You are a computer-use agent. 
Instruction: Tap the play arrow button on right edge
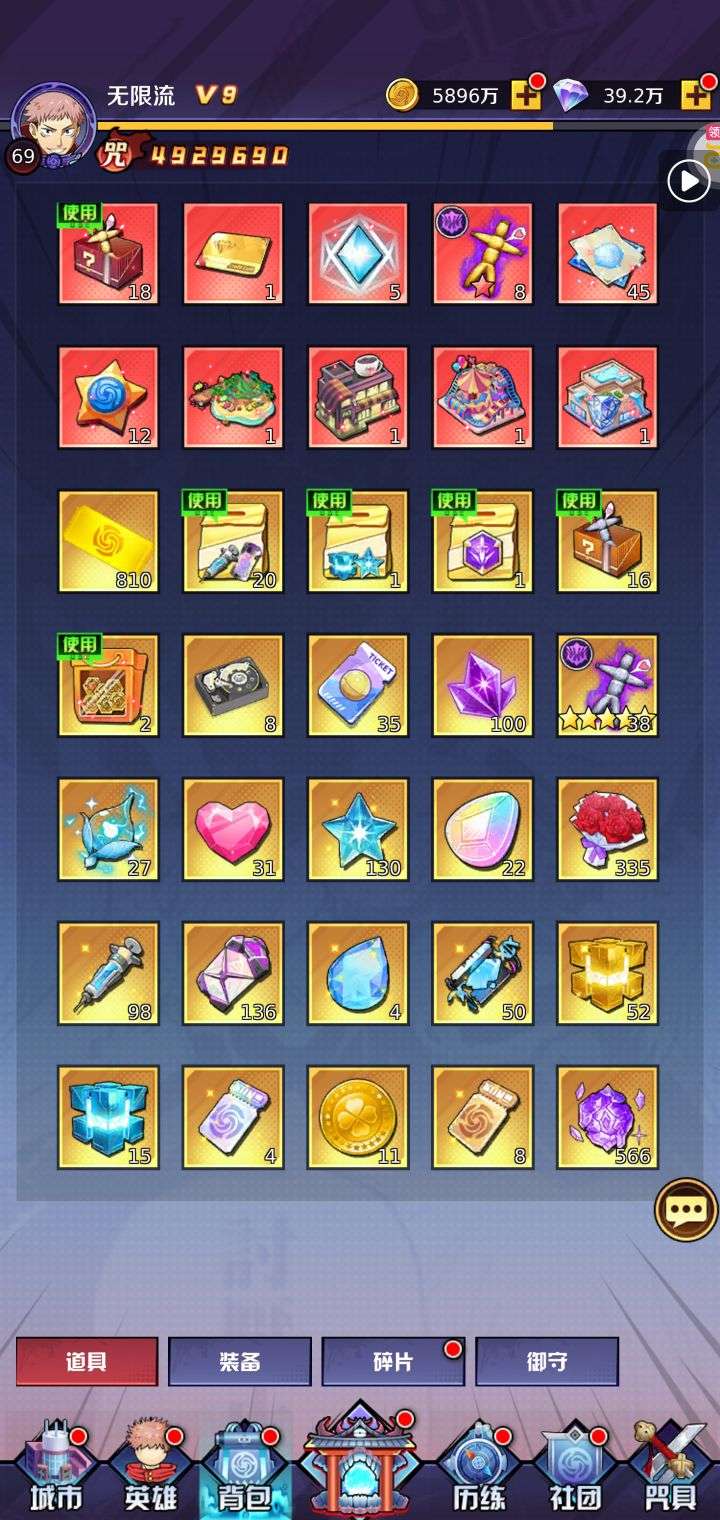[x=689, y=182]
